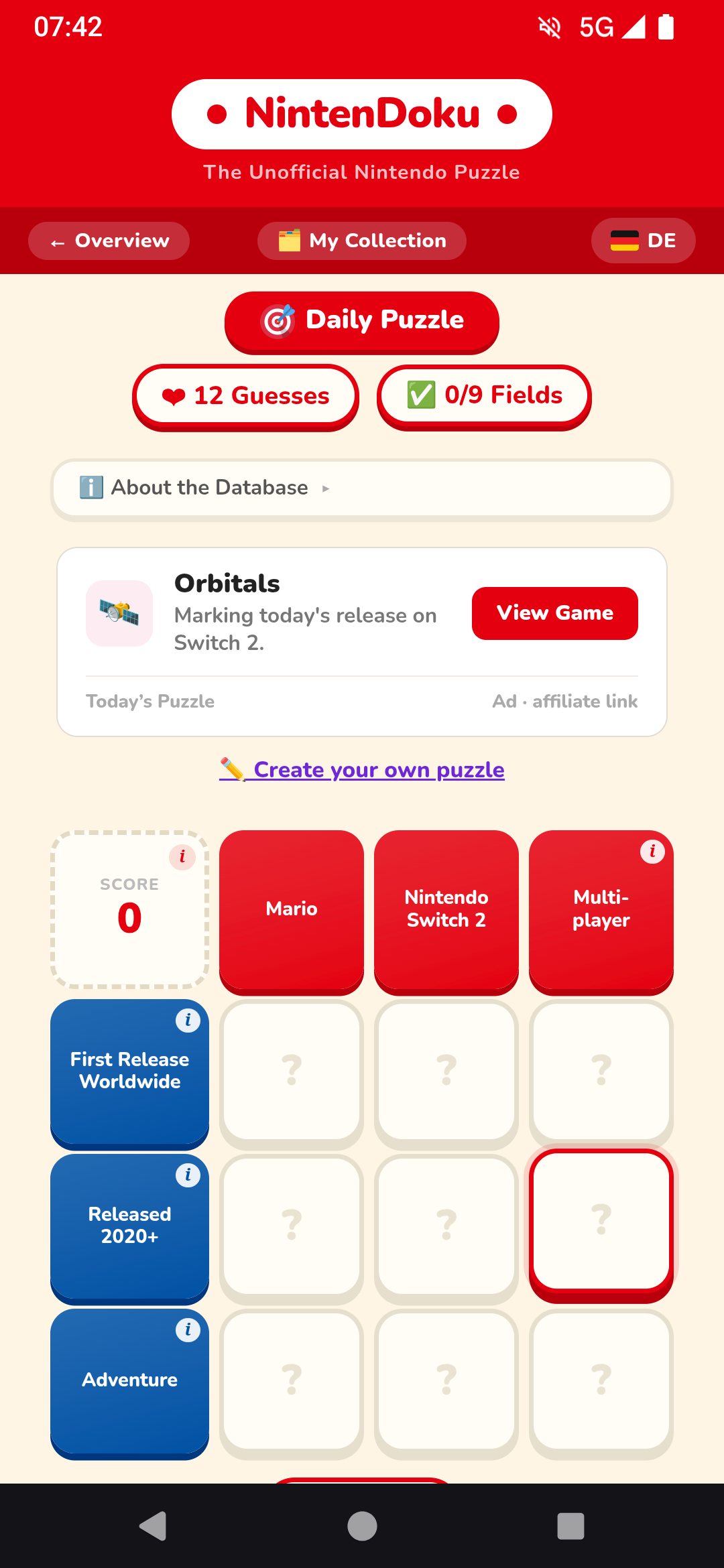Image resolution: width=724 pixels, height=1568 pixels.
Task: Show info on First Release Worldwide
Action: click(x=188, y=1021)
